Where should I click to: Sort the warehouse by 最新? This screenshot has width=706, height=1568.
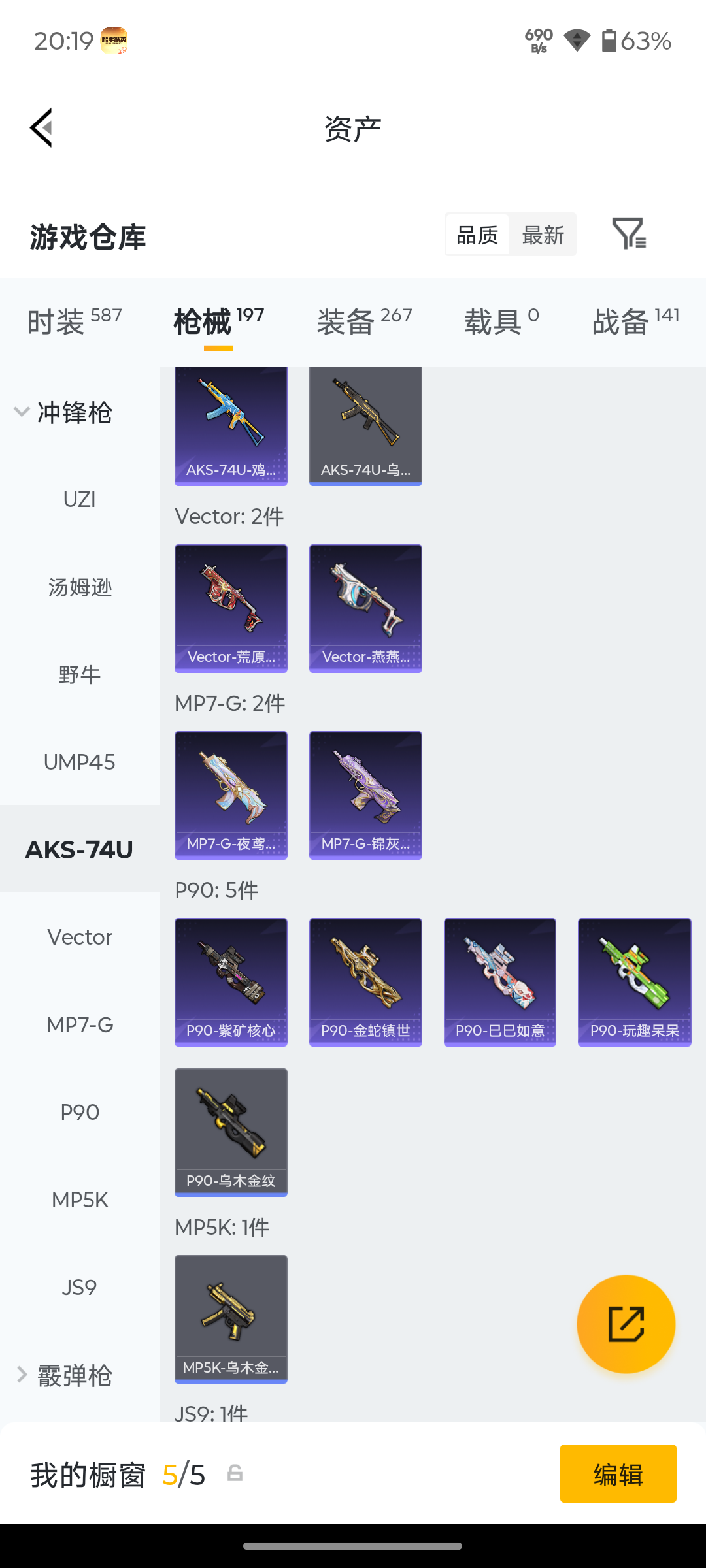click(x=543, y=235)
